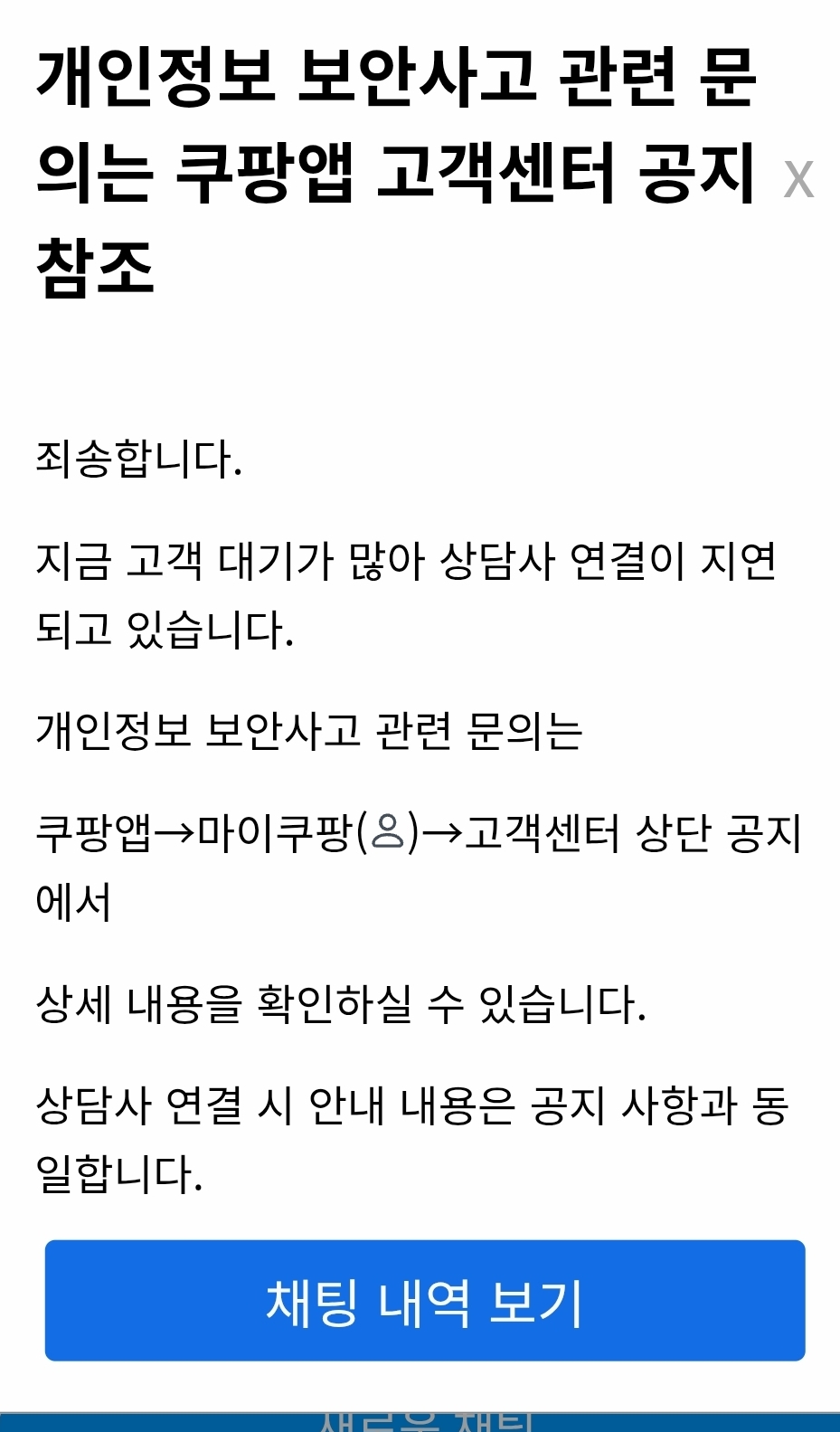Tap the 채팅 내역 보기 button
This screenshot has width=840, height=1432.
(x=425, y=1300)
